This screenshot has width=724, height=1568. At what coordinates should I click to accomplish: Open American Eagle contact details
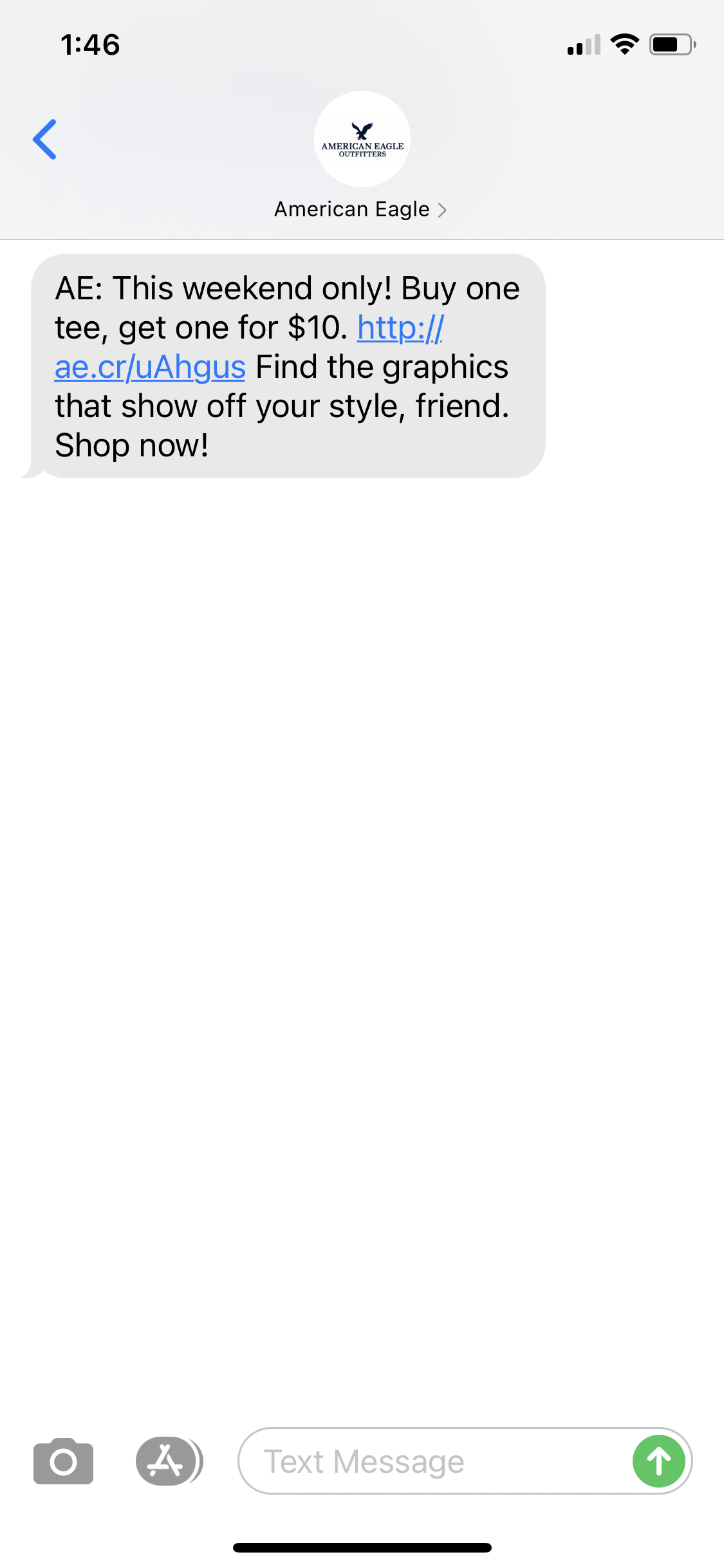[361, 210]
